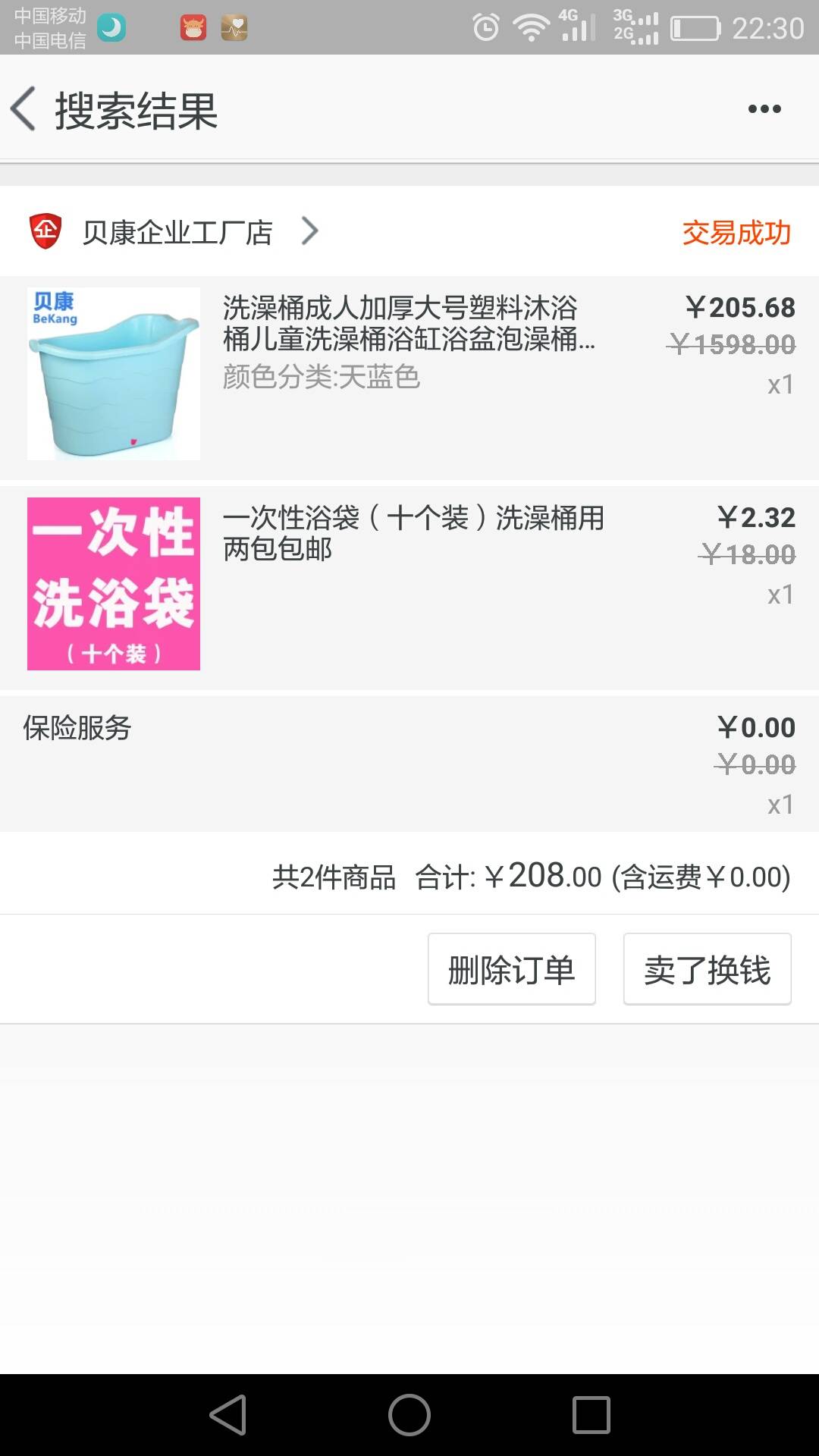This screenshot has width=819, height=1456.
Task: Go to the system home screen
Action: coord(409,1415)
